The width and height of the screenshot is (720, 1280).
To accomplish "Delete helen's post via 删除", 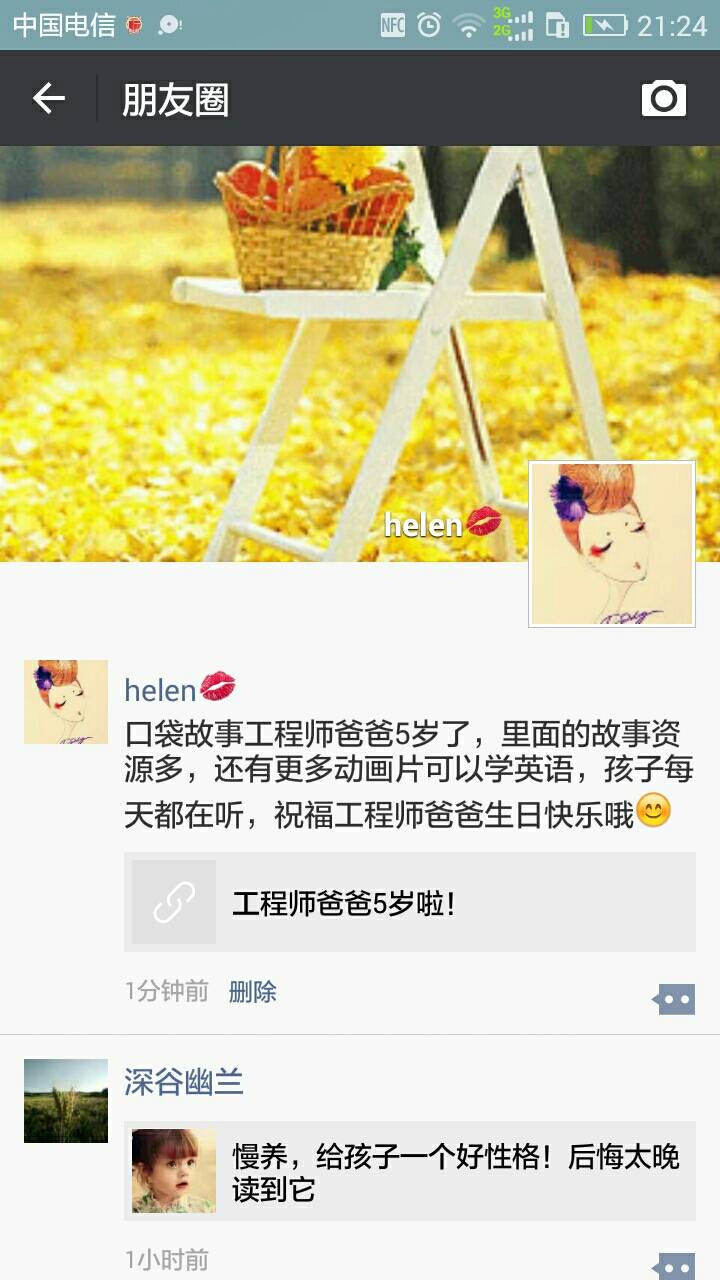I will [x=252, y=991].
